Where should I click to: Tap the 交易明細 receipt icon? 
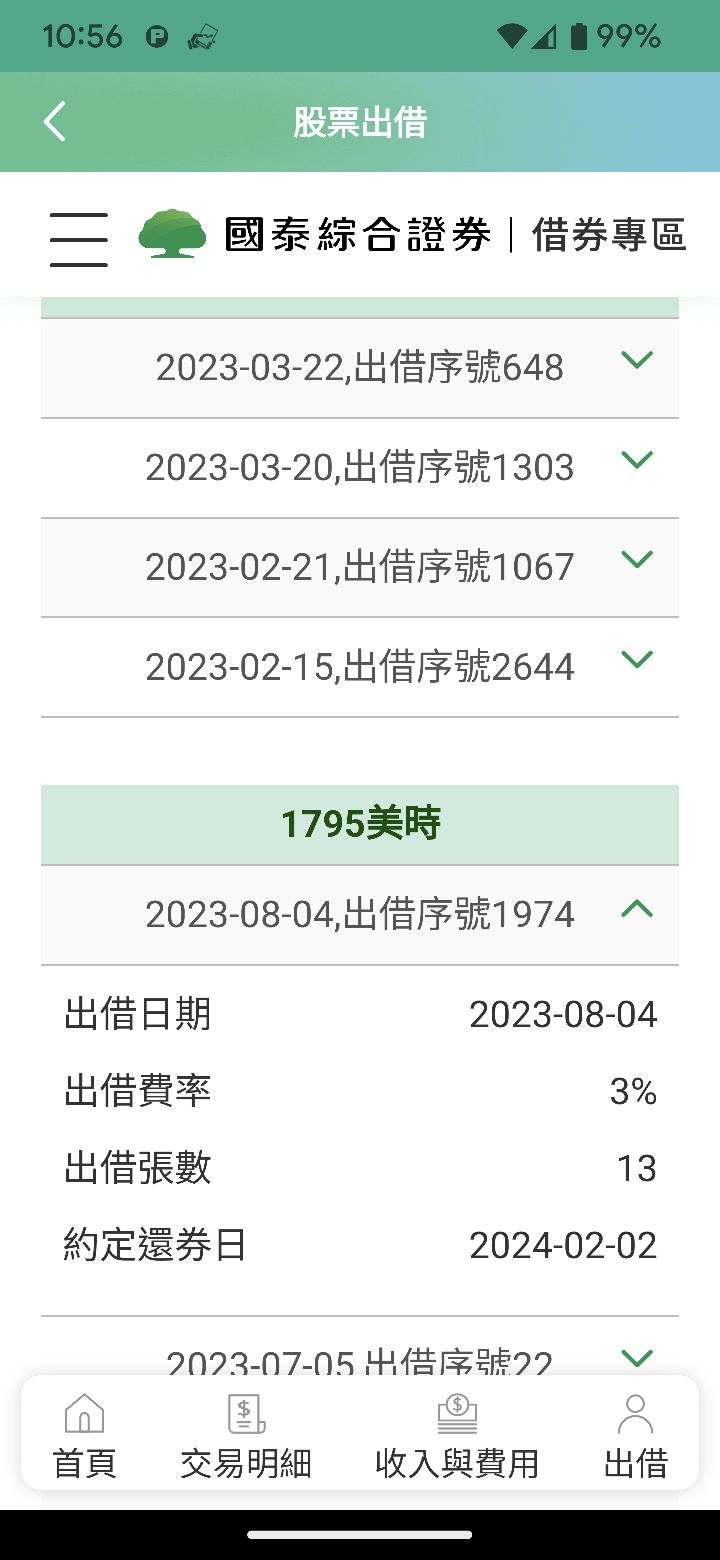point(246,1414)
